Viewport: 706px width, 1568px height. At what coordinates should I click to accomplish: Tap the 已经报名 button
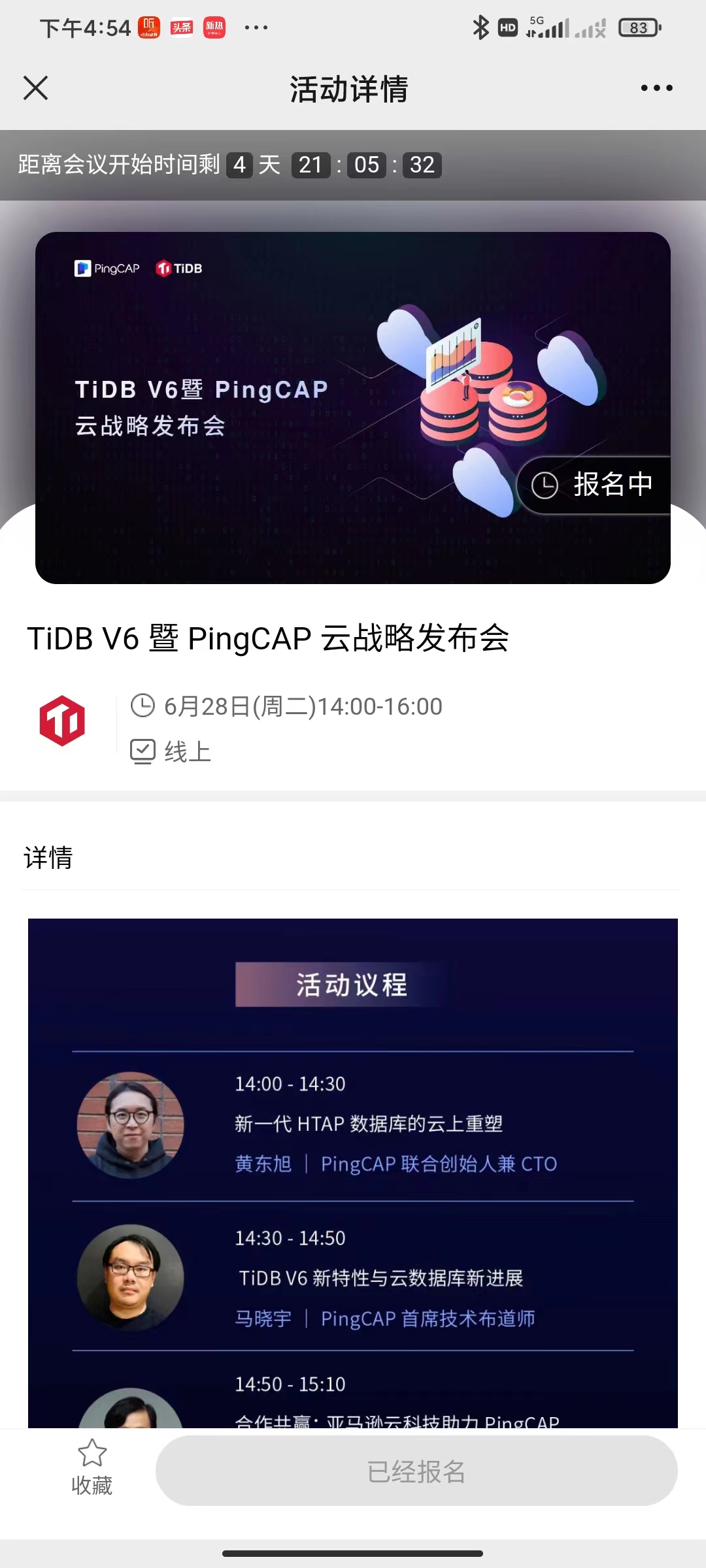416,1471
